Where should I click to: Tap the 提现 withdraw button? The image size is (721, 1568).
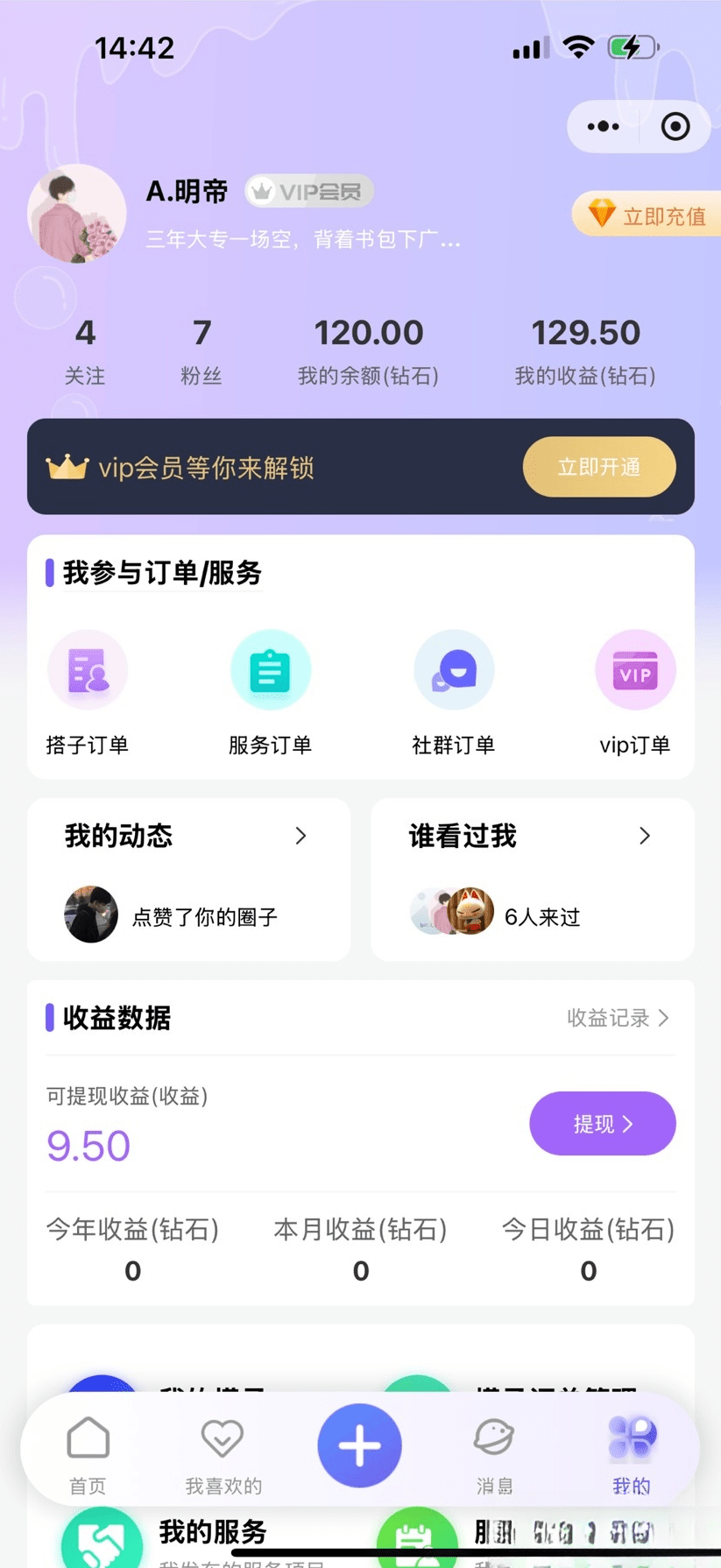click(x=602, y=1124)
